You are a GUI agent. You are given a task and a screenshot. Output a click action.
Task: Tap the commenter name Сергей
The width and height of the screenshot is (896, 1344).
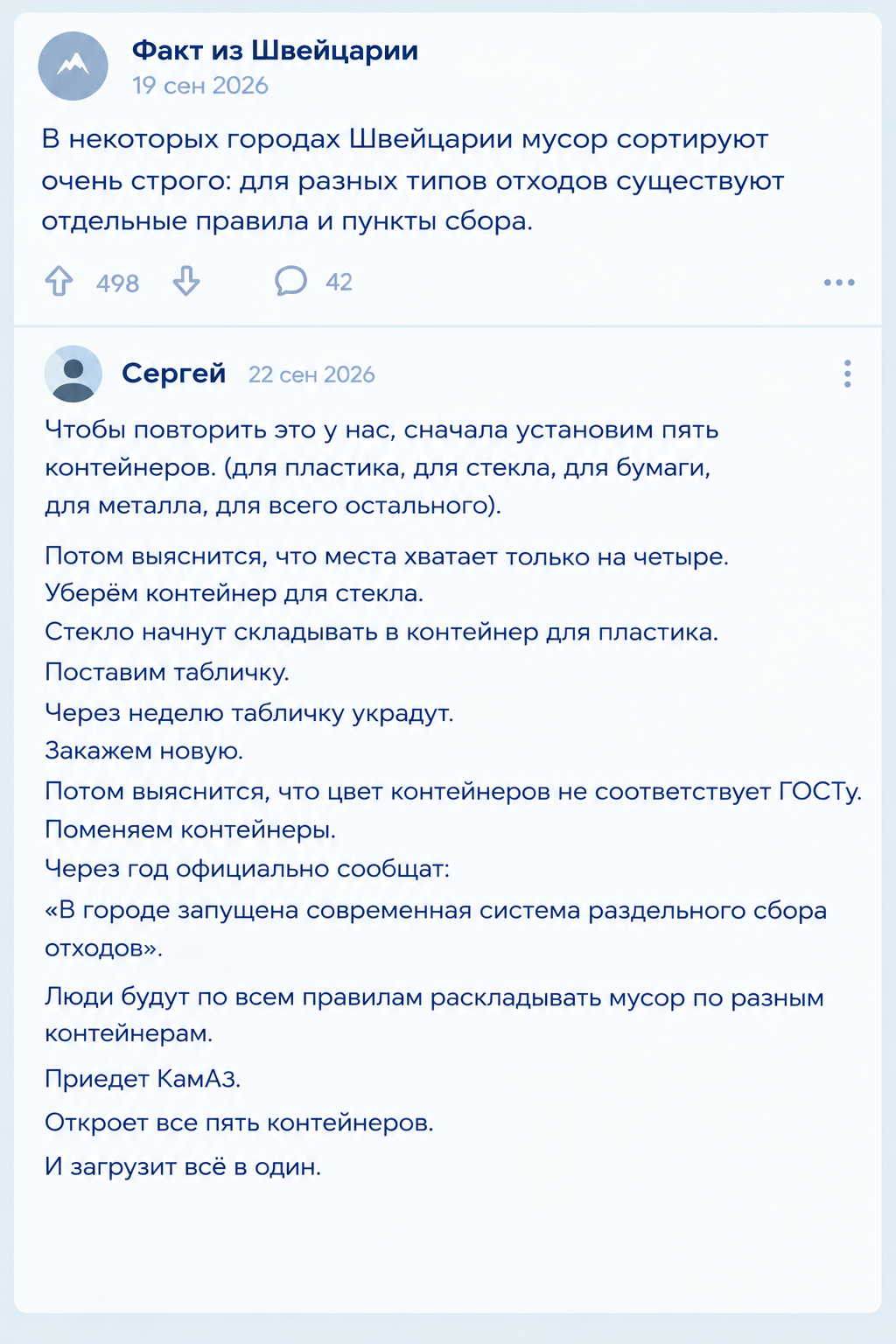tap(173, 374)
